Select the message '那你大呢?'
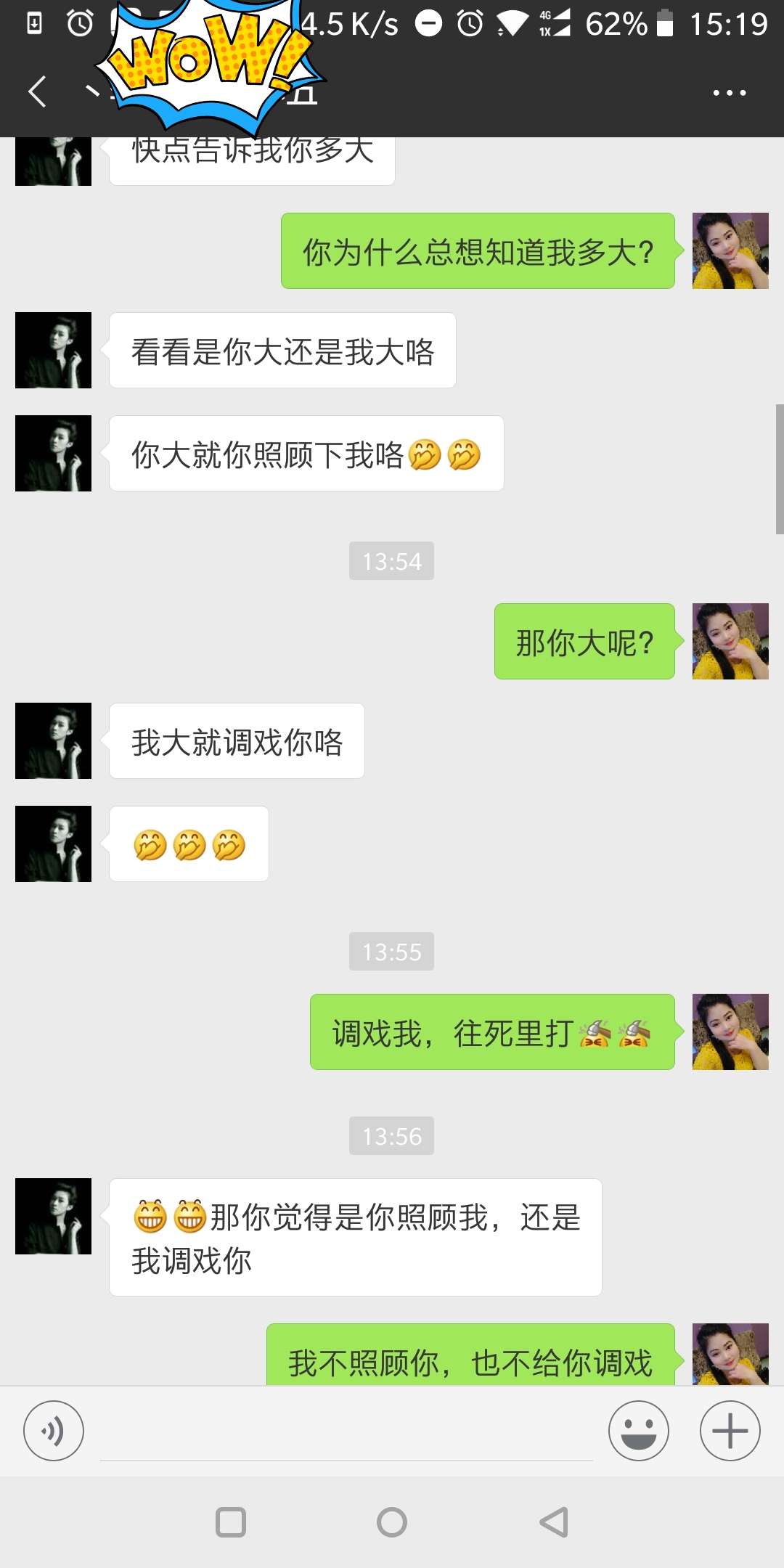Image resolution: width=784 pixels, height=1568 pixels. tap(584, 642)
